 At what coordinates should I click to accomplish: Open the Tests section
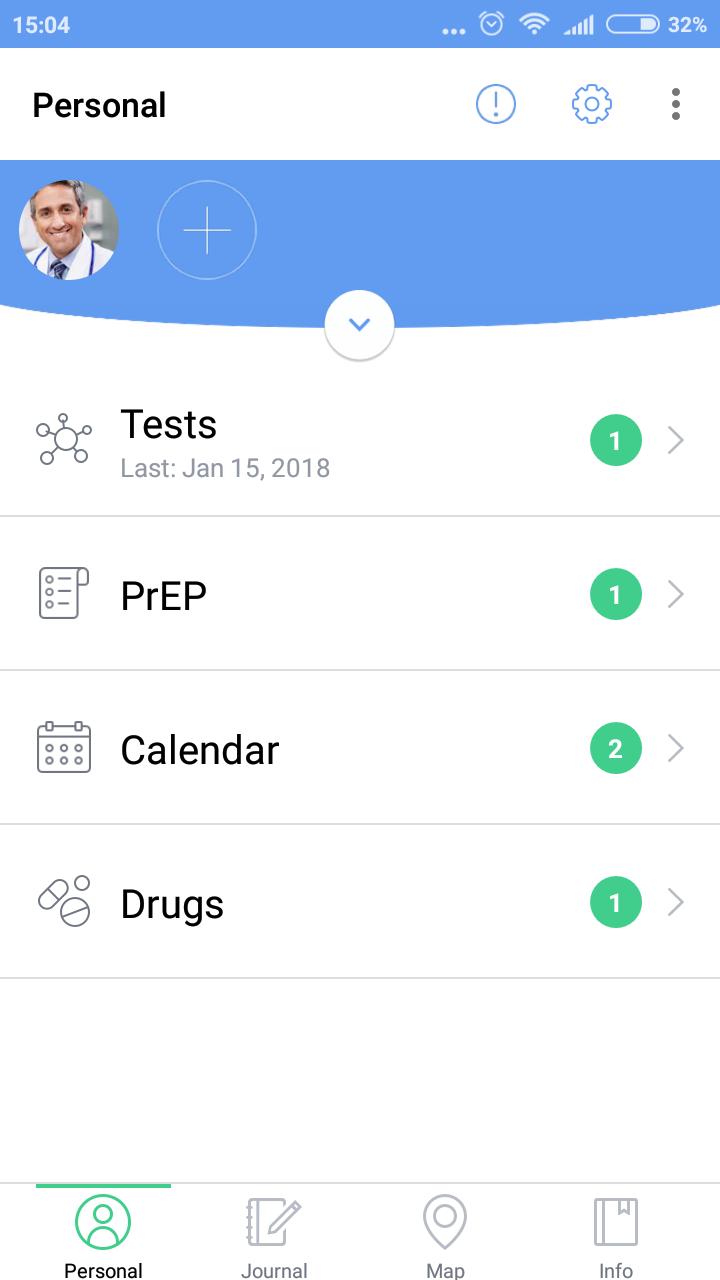pos(360,440)
